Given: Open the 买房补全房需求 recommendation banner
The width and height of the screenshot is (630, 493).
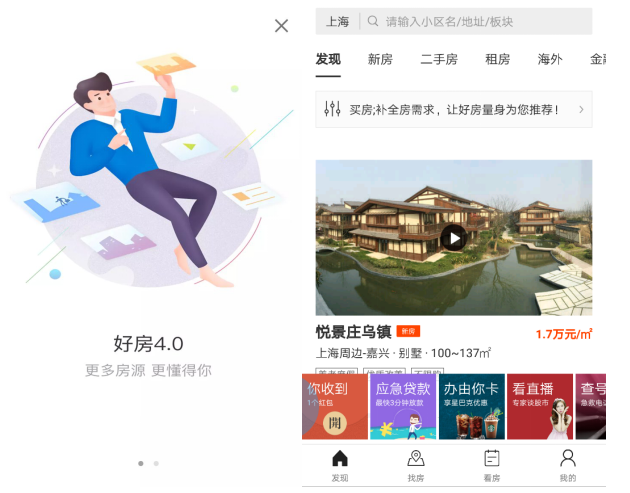Looking at the screenshot, I should 453,109.
